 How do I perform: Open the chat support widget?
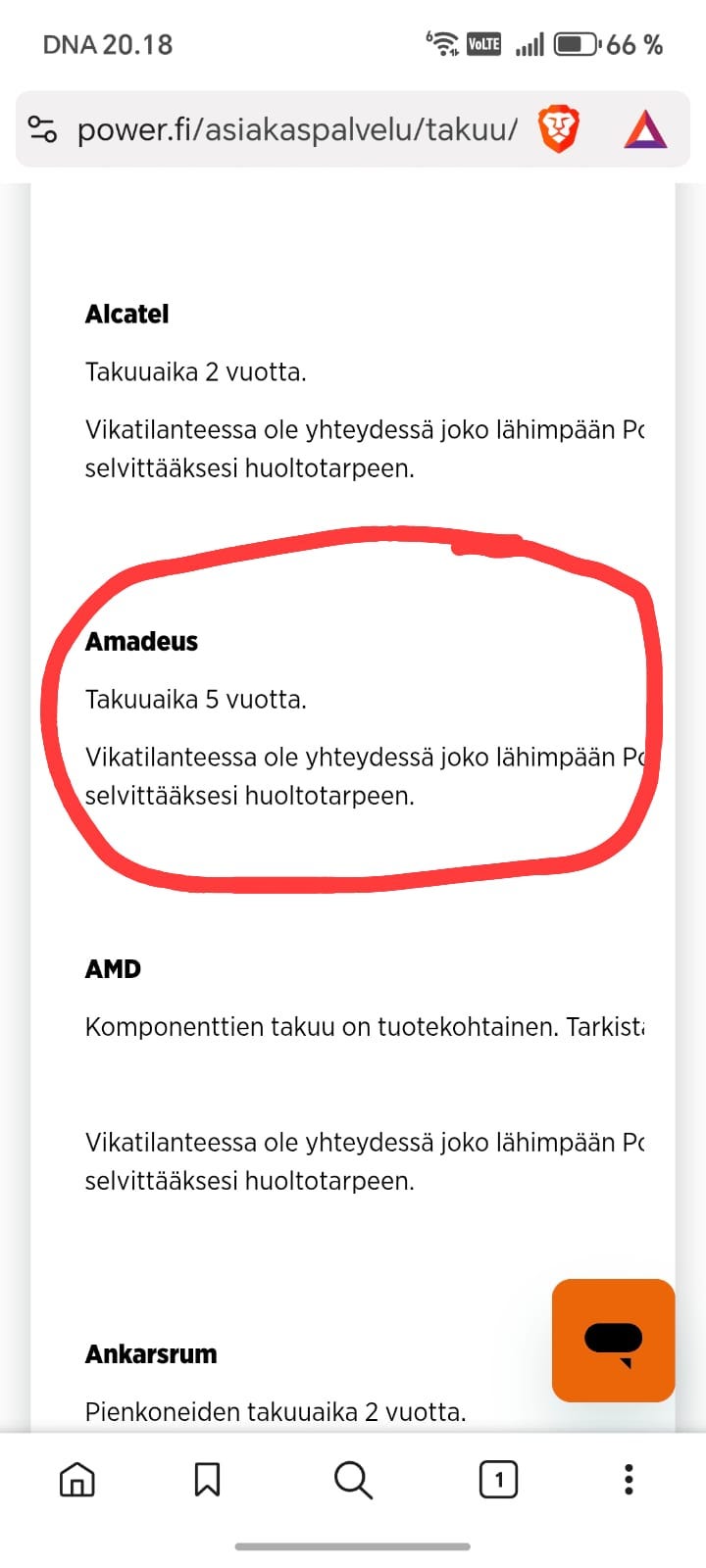pyautogui.click(x=612, y=1340)
